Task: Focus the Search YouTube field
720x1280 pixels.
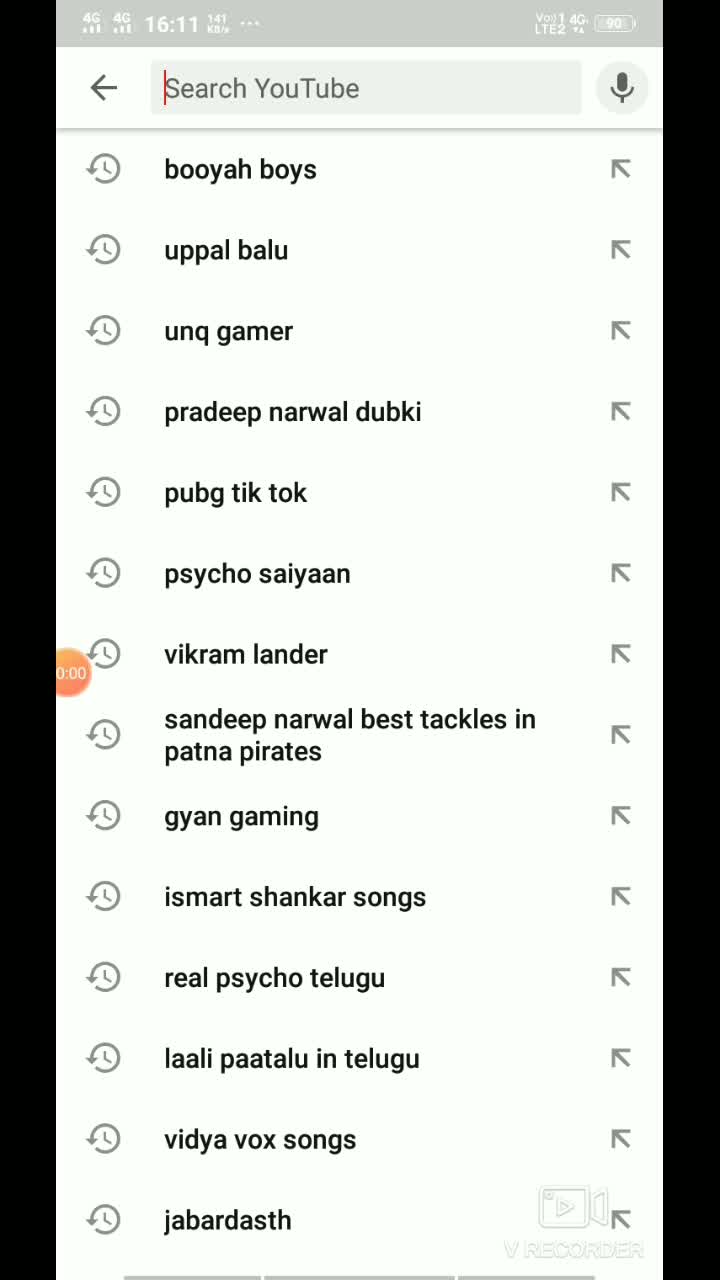Action: [366, 88]
